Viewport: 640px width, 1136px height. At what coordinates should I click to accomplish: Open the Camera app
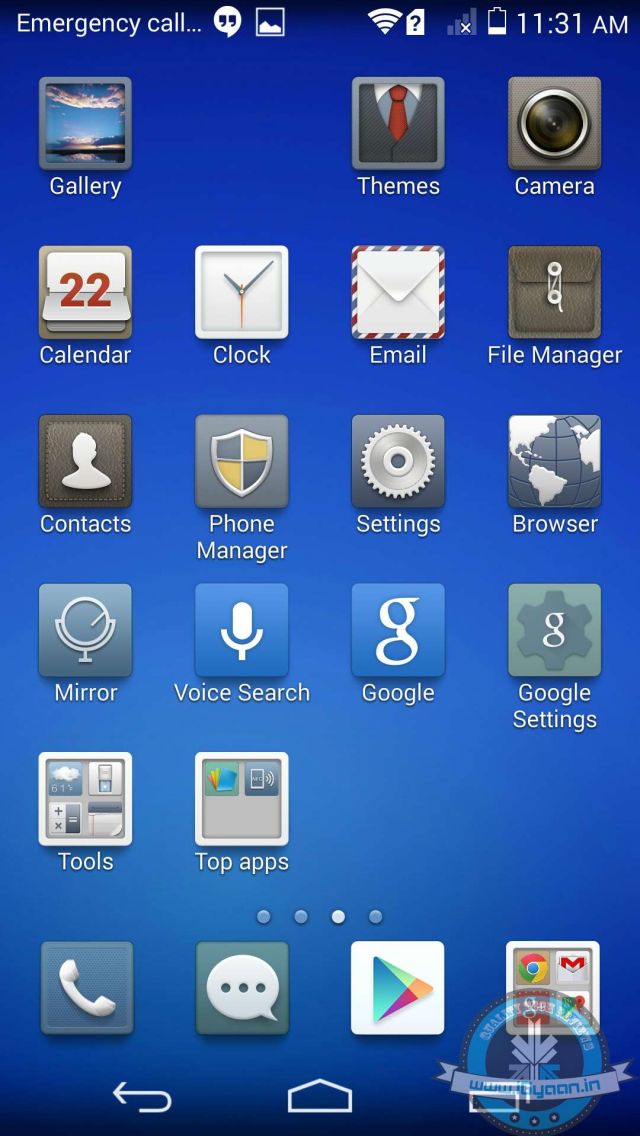tap(554, 124)
